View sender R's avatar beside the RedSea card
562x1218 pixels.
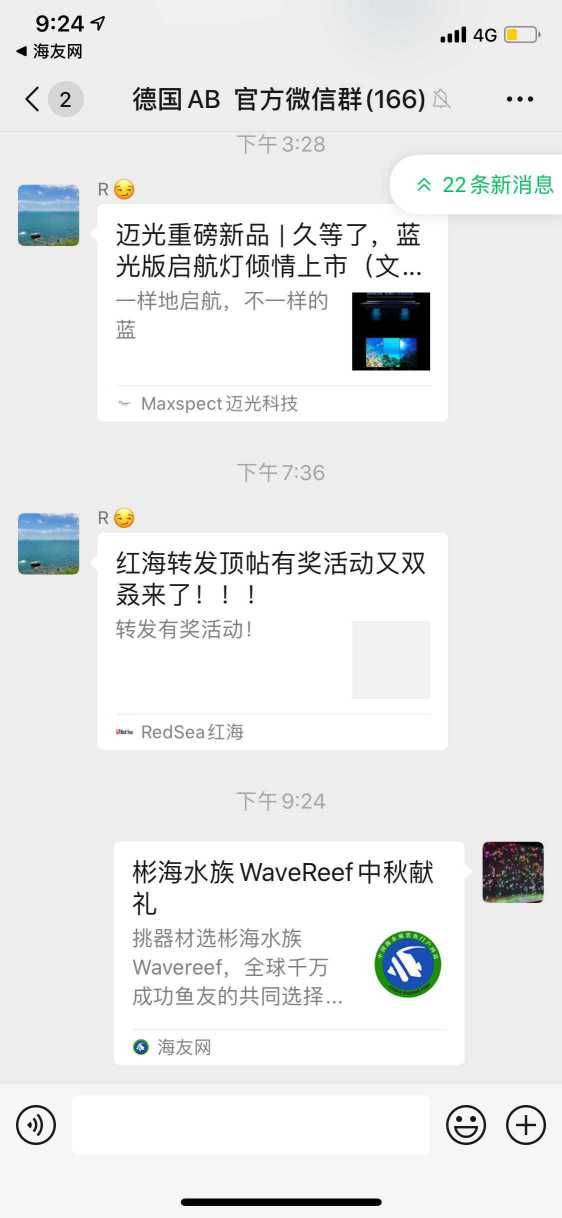coord(48,544)
